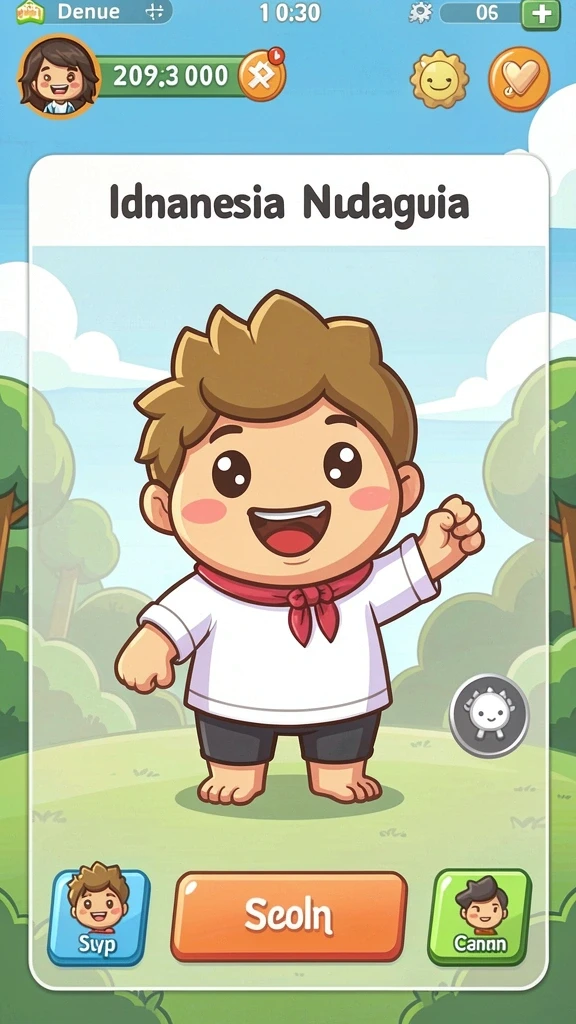Tap the orange Seoln button
Screen dimensions: 576x1024
(289, 917)
